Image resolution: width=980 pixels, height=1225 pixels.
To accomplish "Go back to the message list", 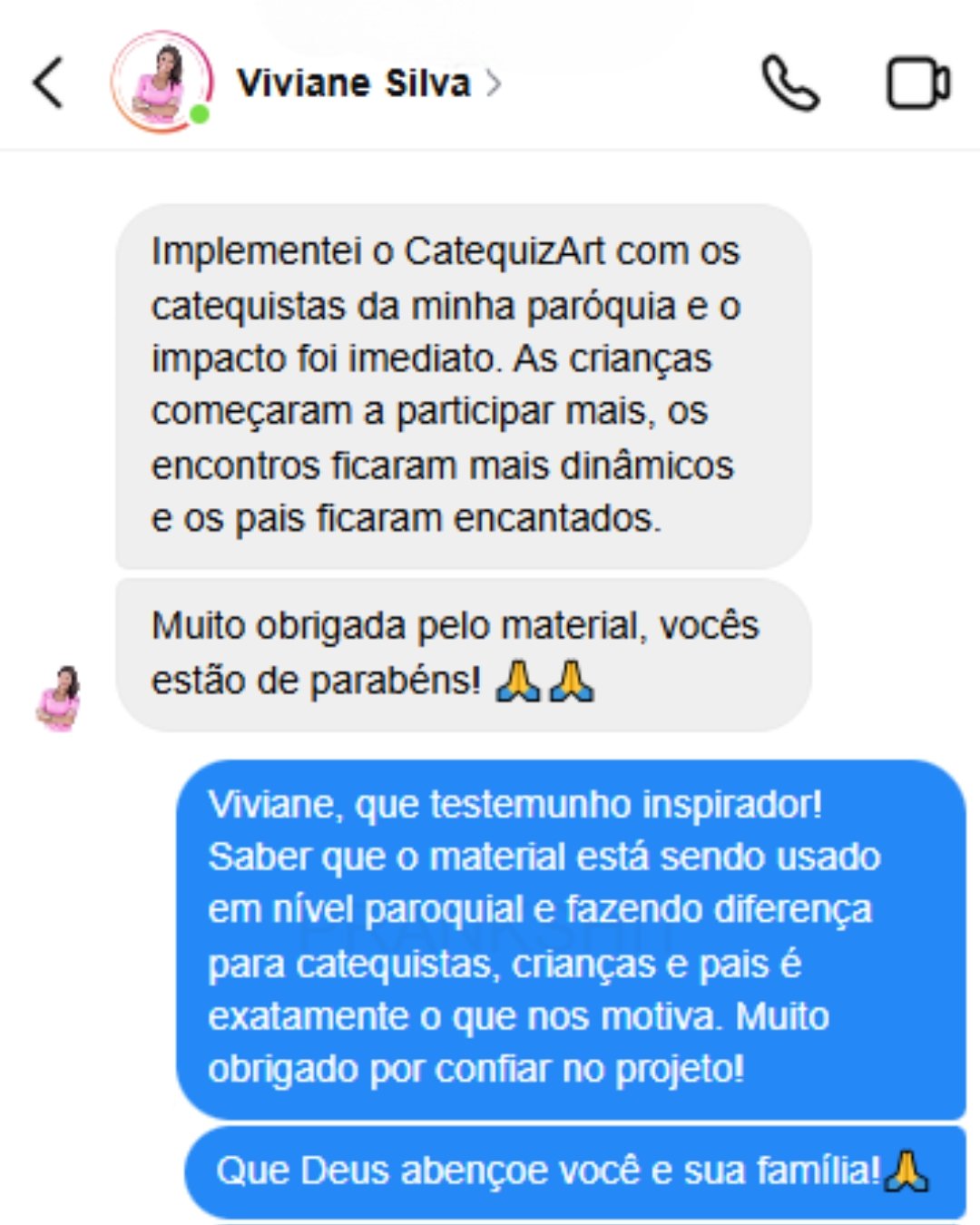I will pyautogui.click(x=49, y=83).
